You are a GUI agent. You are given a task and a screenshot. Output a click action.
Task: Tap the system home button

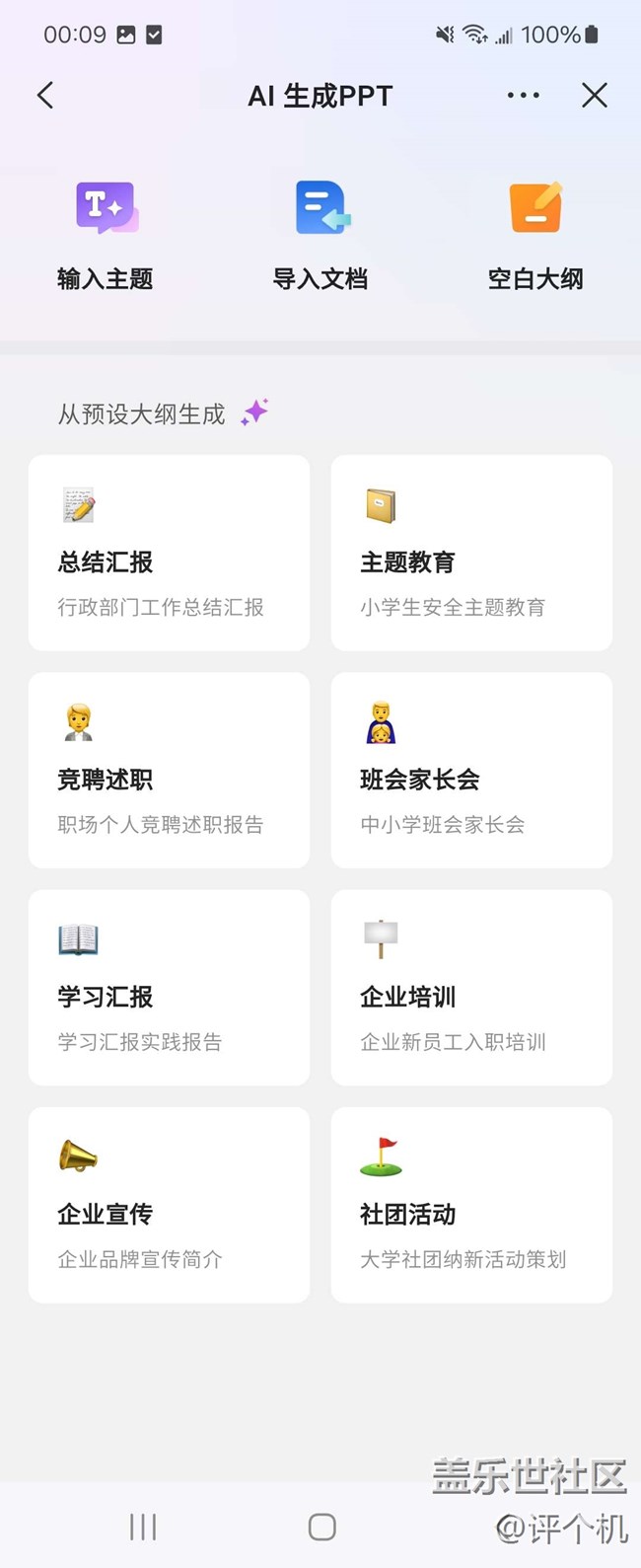pos(321,1527)
